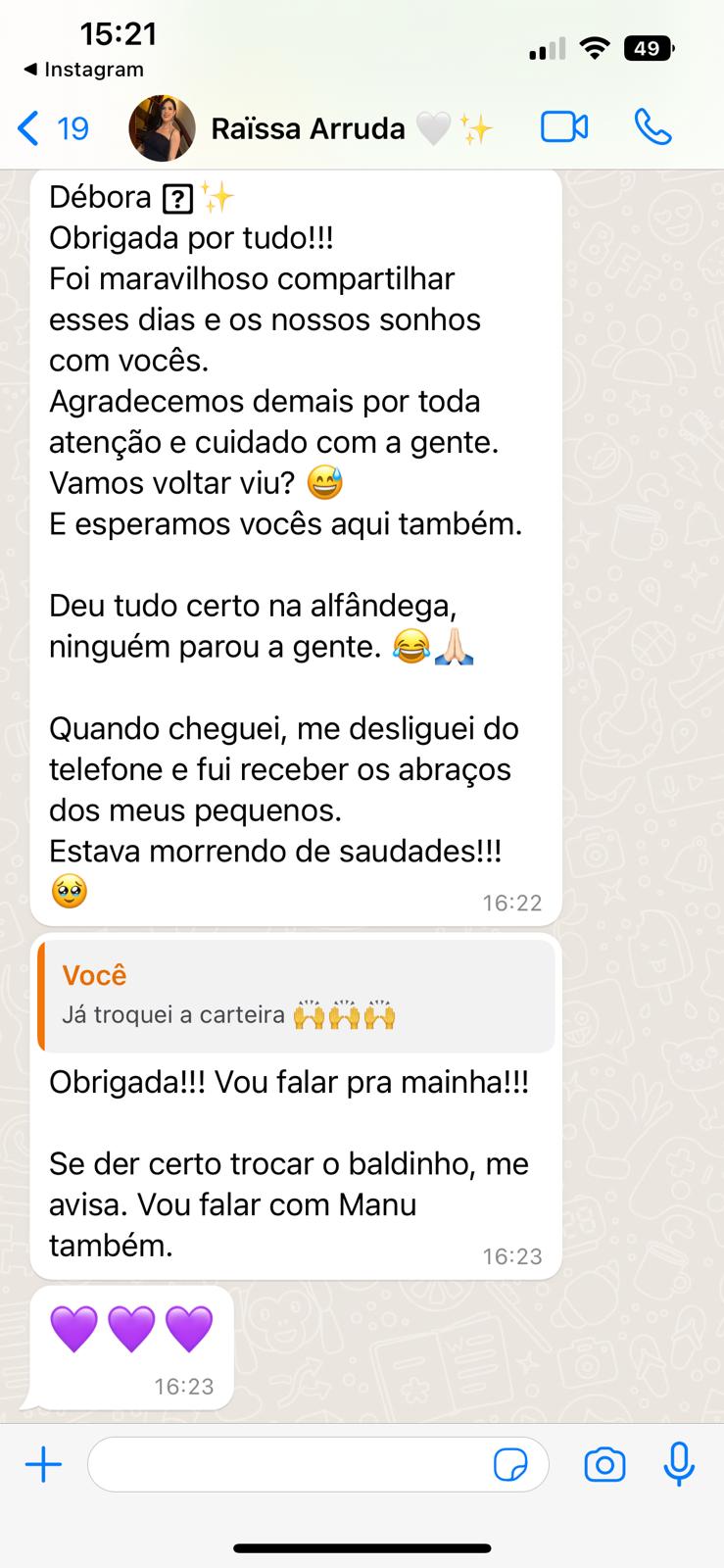Image resolution: width=724 pixels, height=1568 pixels.
Task: Jump to quoted message "Já troquei a carteira"
Action: [296, 995]
